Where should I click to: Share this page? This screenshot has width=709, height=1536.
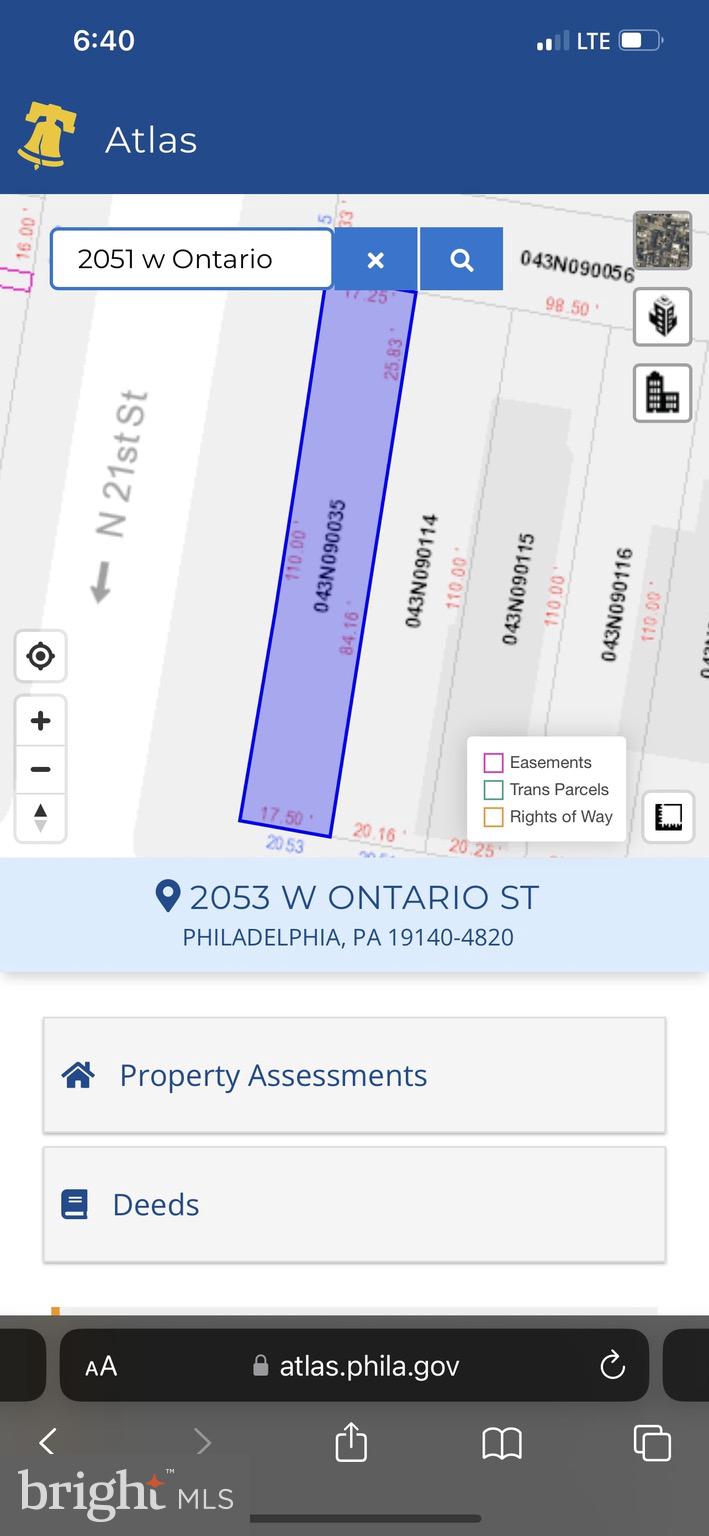point(351,1442)
